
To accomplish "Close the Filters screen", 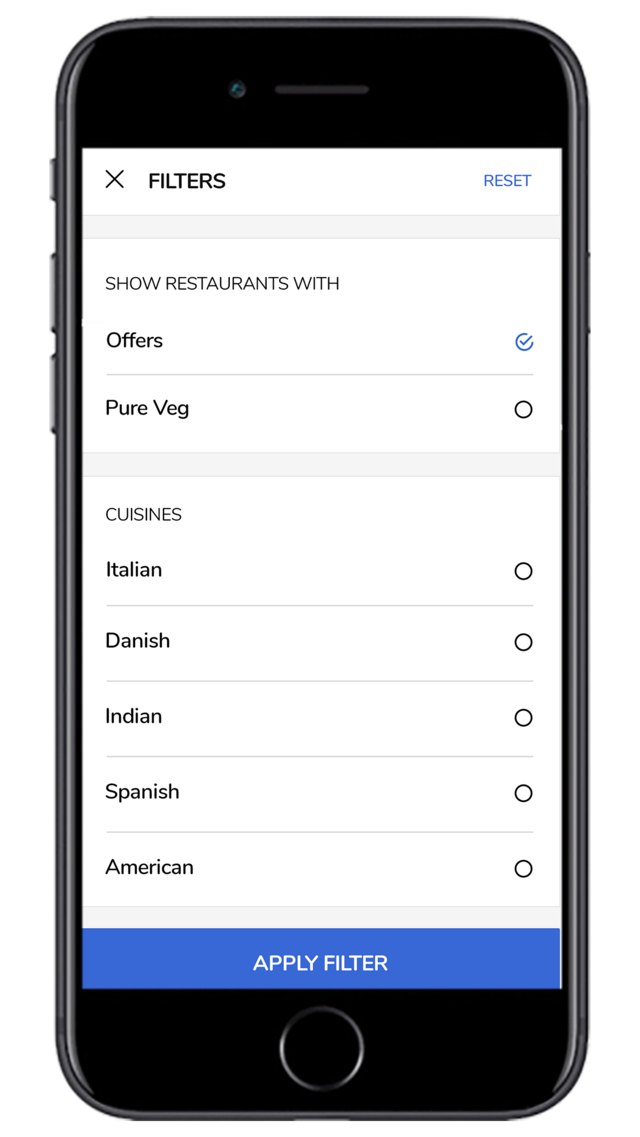I will click(x=115, y=180).
